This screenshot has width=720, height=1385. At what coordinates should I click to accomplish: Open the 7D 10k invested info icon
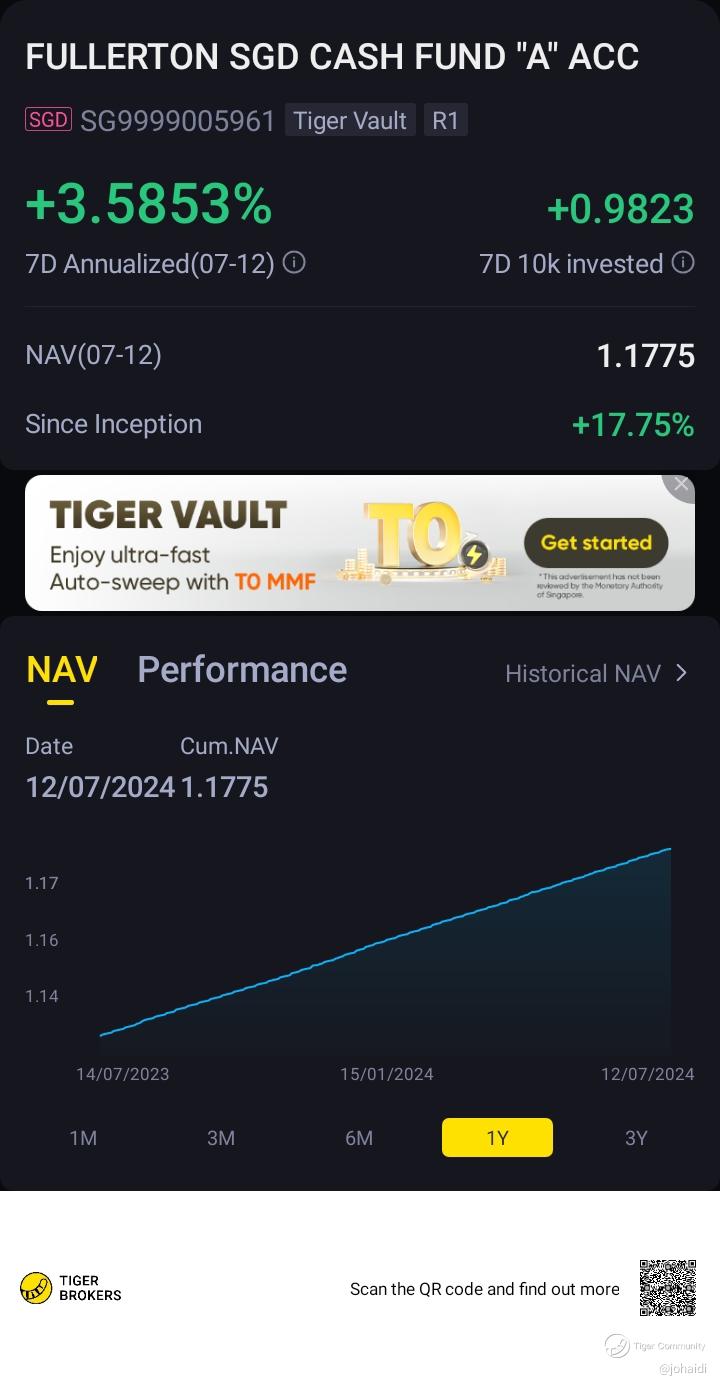683,263
